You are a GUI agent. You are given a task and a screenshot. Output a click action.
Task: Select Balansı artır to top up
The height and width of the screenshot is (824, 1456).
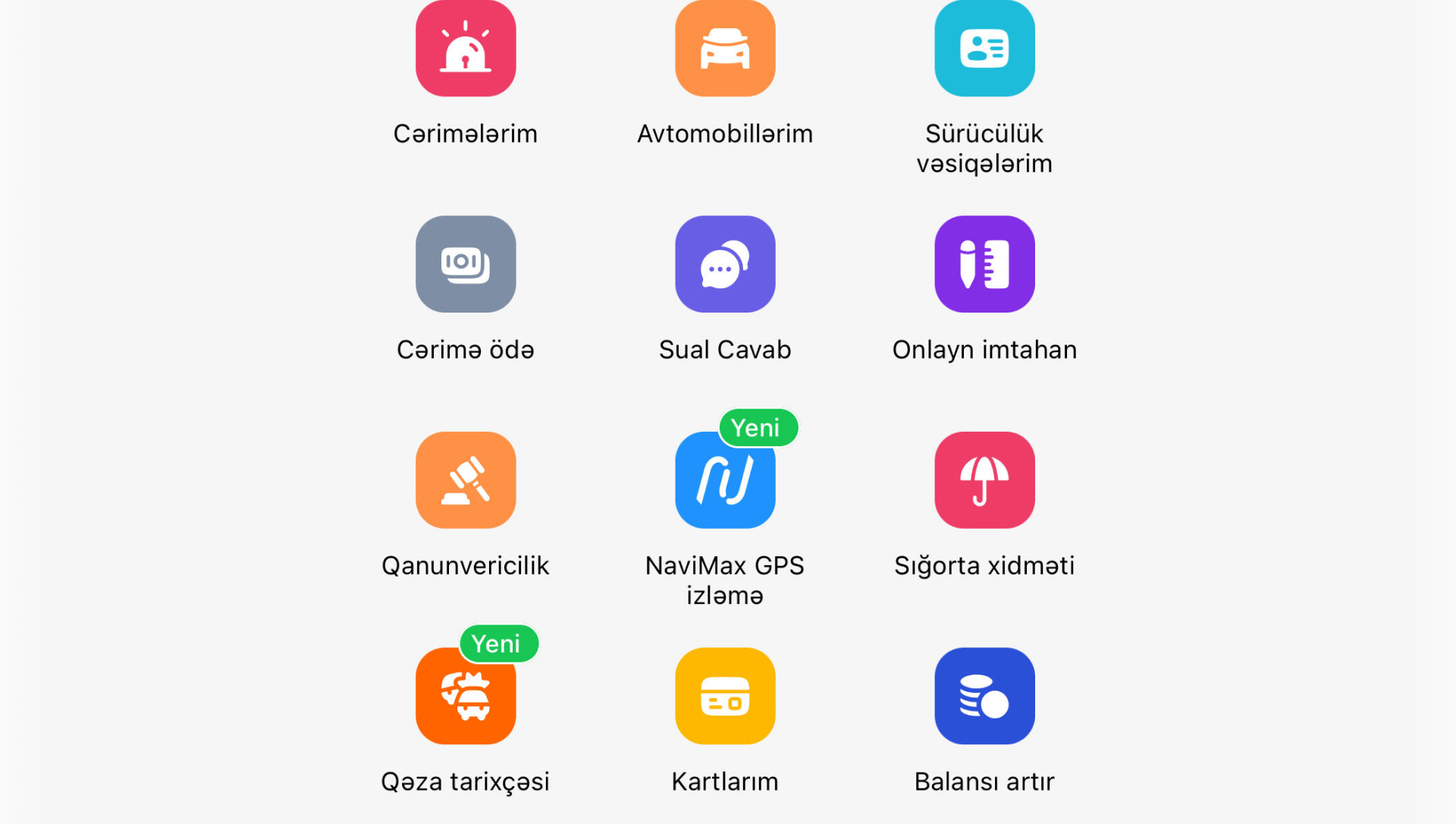(984, 696)
